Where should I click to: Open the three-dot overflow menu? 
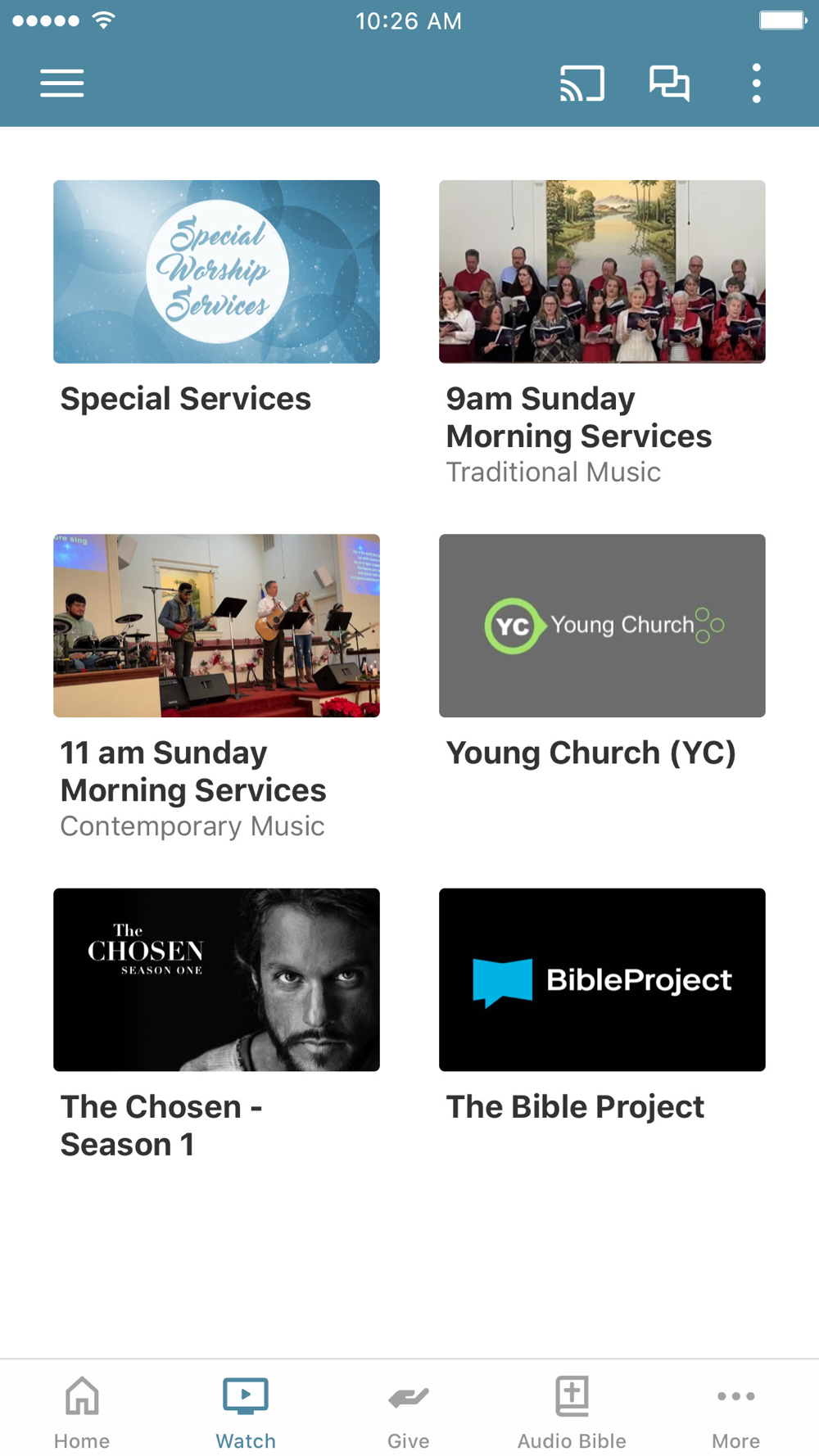[756, 84]
